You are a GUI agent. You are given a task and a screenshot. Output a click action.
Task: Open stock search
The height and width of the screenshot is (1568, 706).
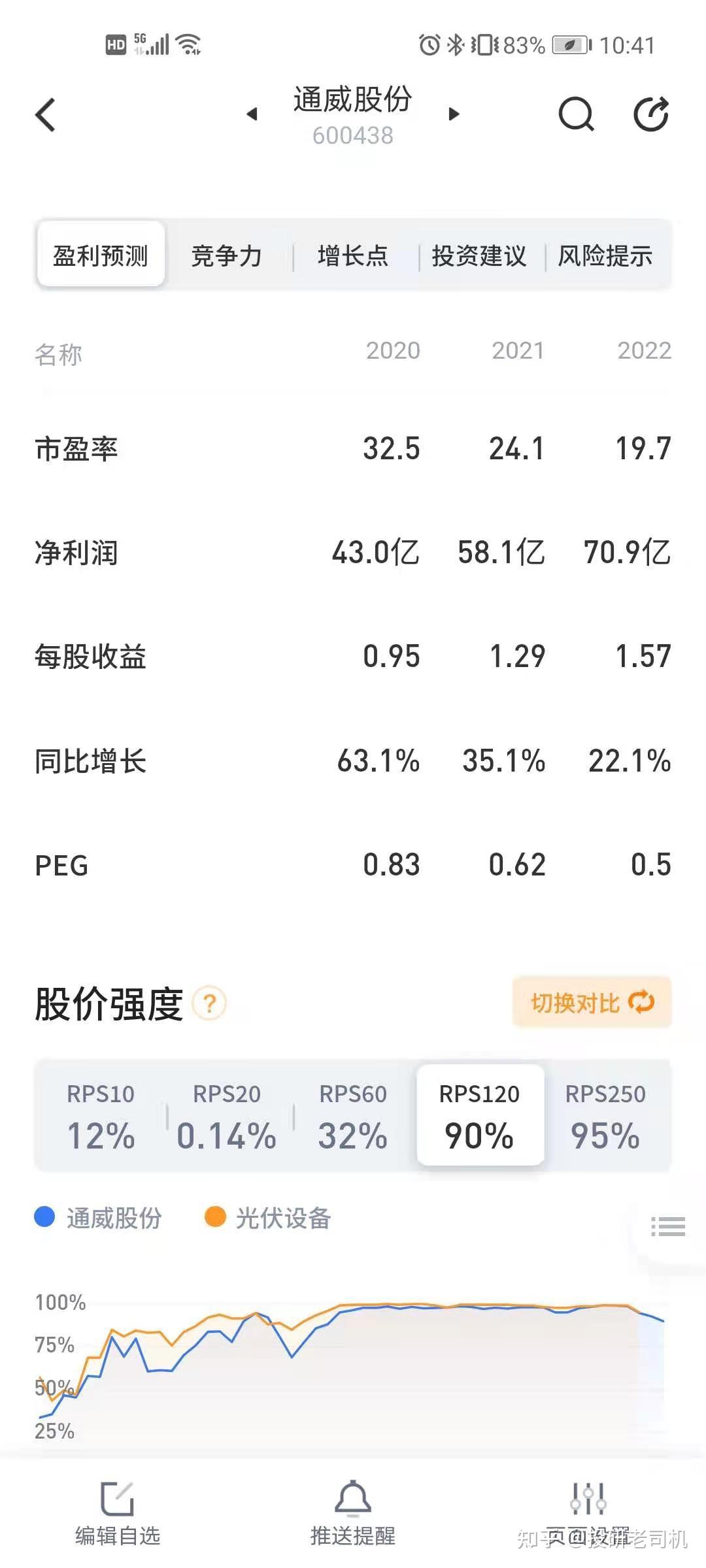pos(576,115)
